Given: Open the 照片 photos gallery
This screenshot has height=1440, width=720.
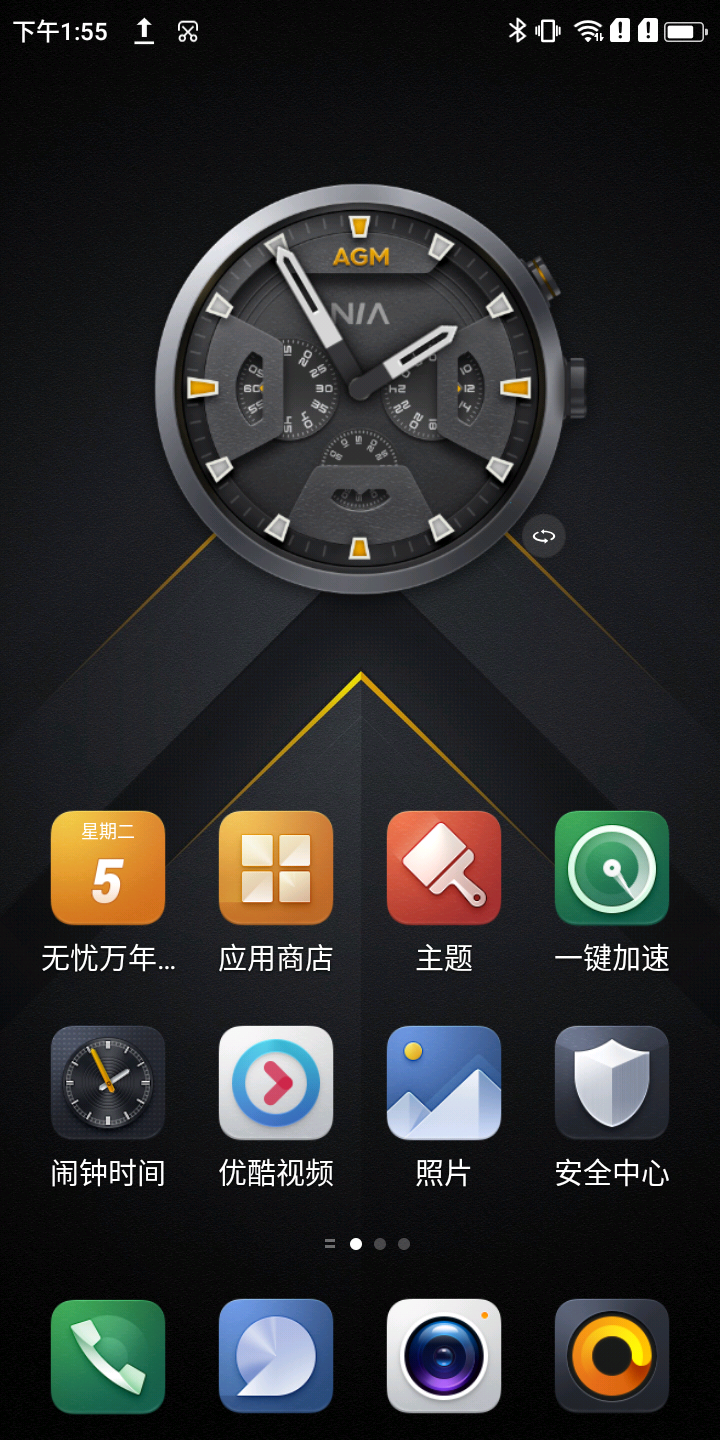Looking at the screenshot, I should pos(444,1083).
